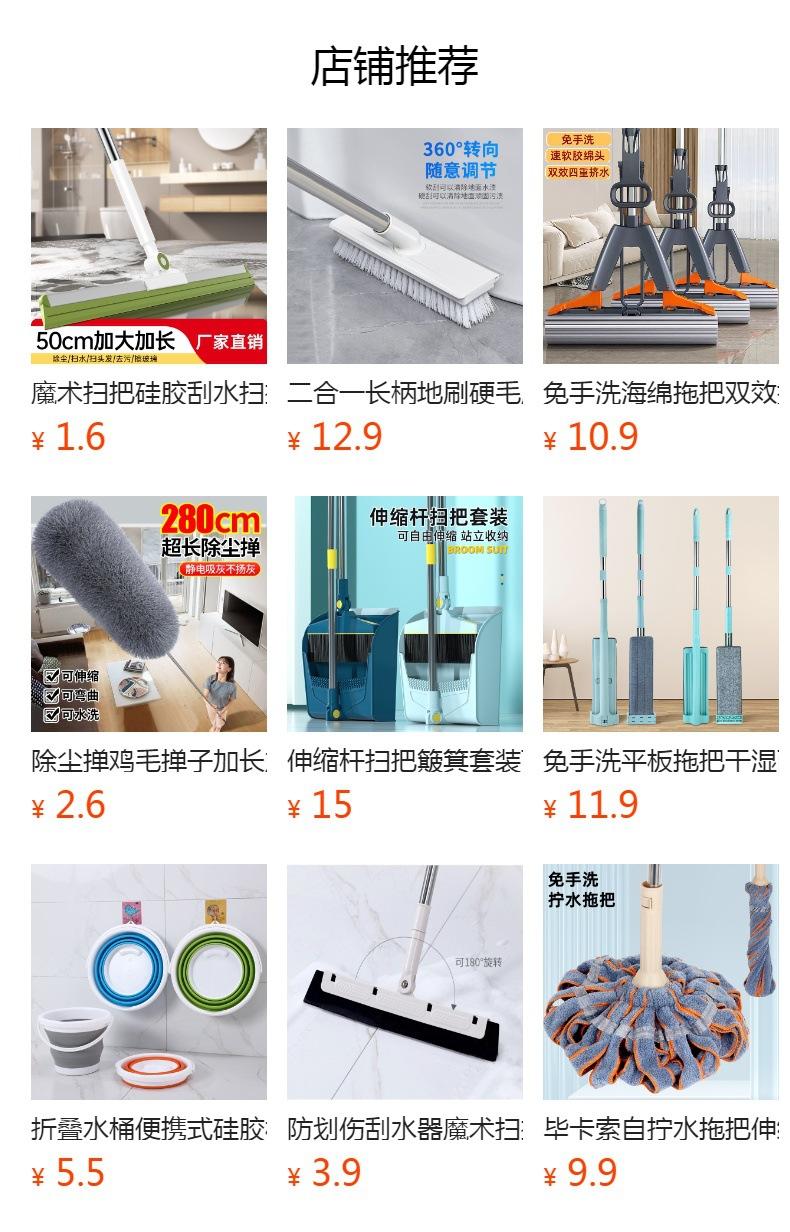Open the 魔术扫把硅胶刮水 product for ¥1.6
Image resolution: width=790 pixels, height=1232 pixels.
pos(148,246)
